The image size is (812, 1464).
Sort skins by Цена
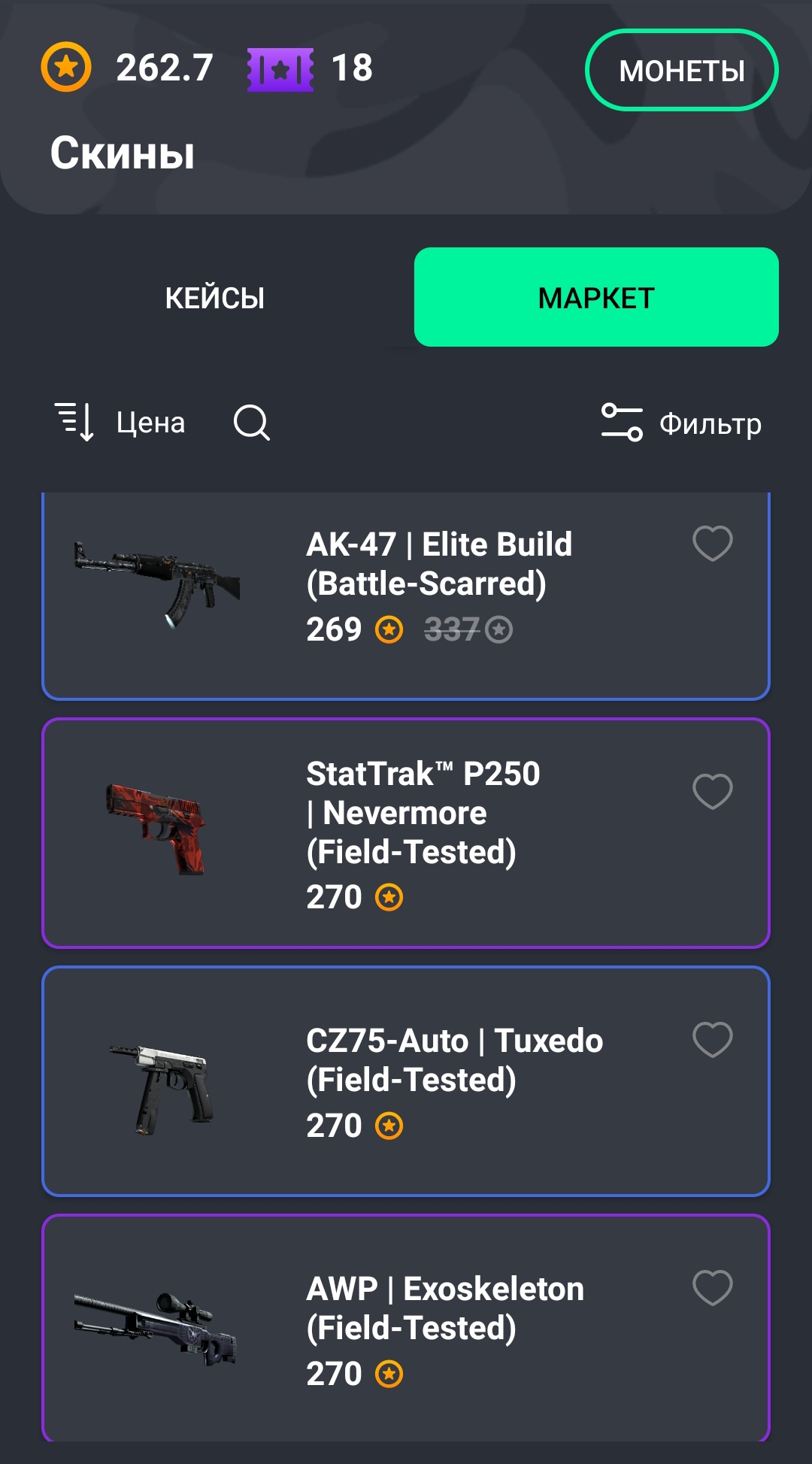pyautogui.click(x=120, y=423)
